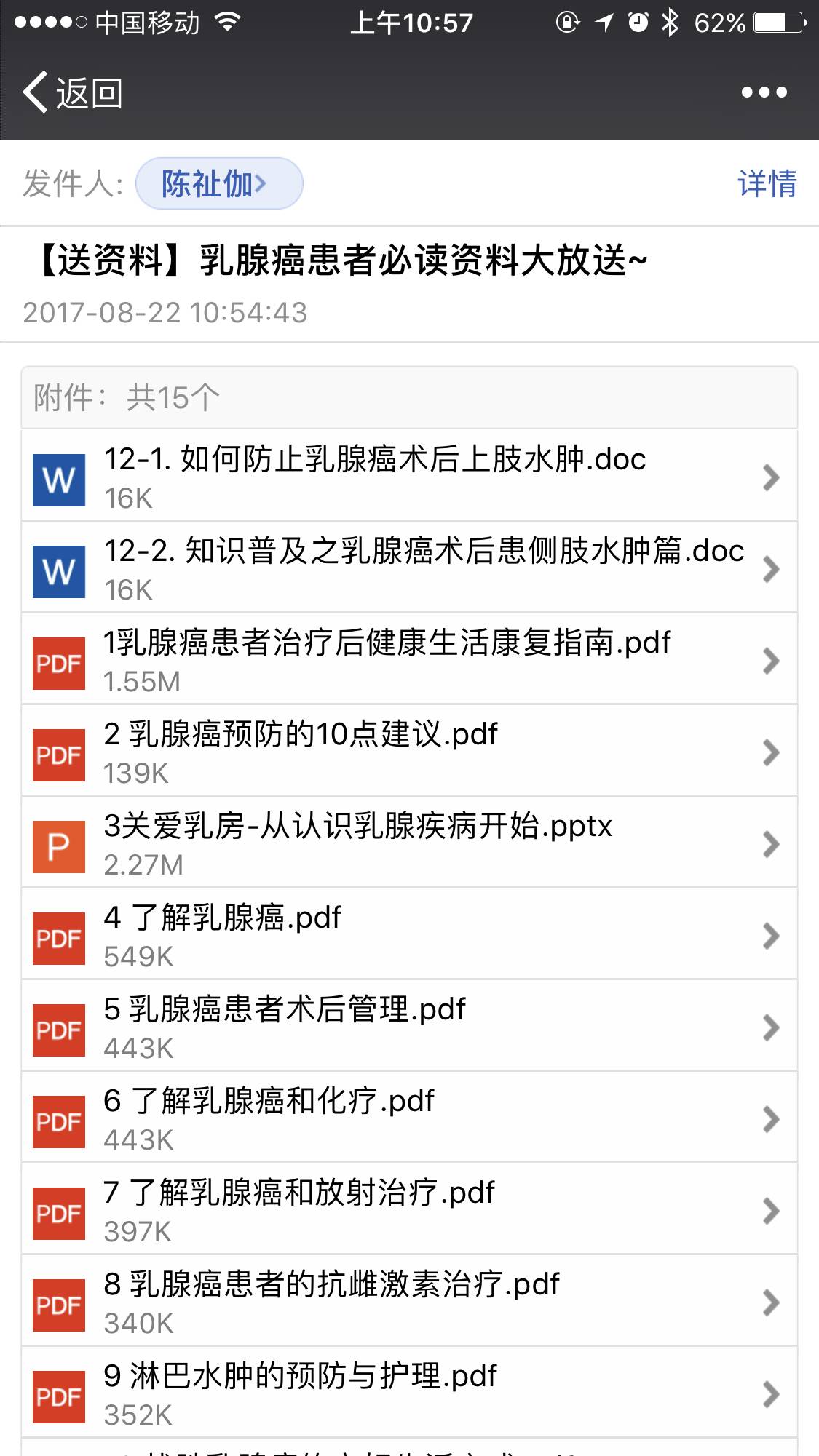This screenshot has height=1456, width=819.
Task: Open 7 了解乳腺癌和放射治疗.pdf
Action: click(x=408, y=1210)
